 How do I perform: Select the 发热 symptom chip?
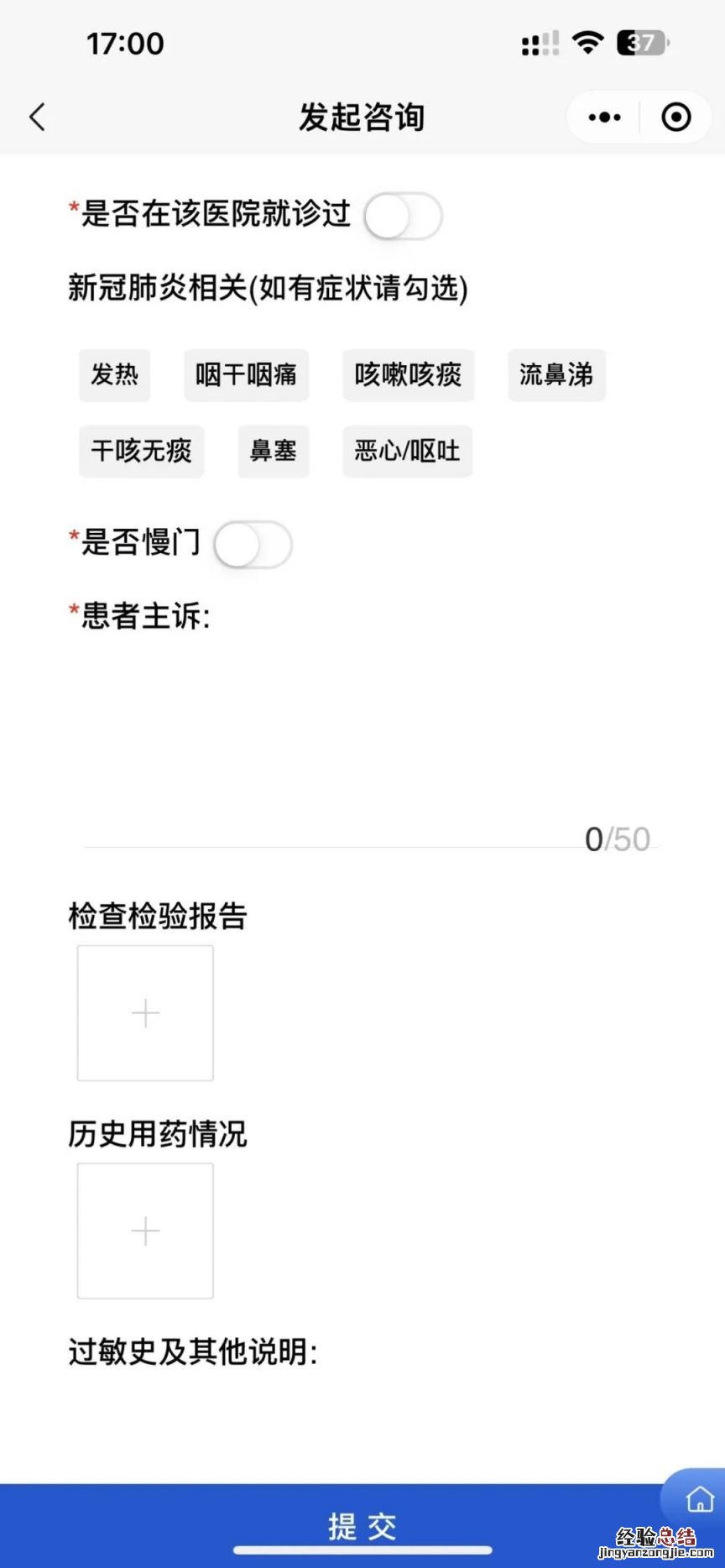coord(115,375)
